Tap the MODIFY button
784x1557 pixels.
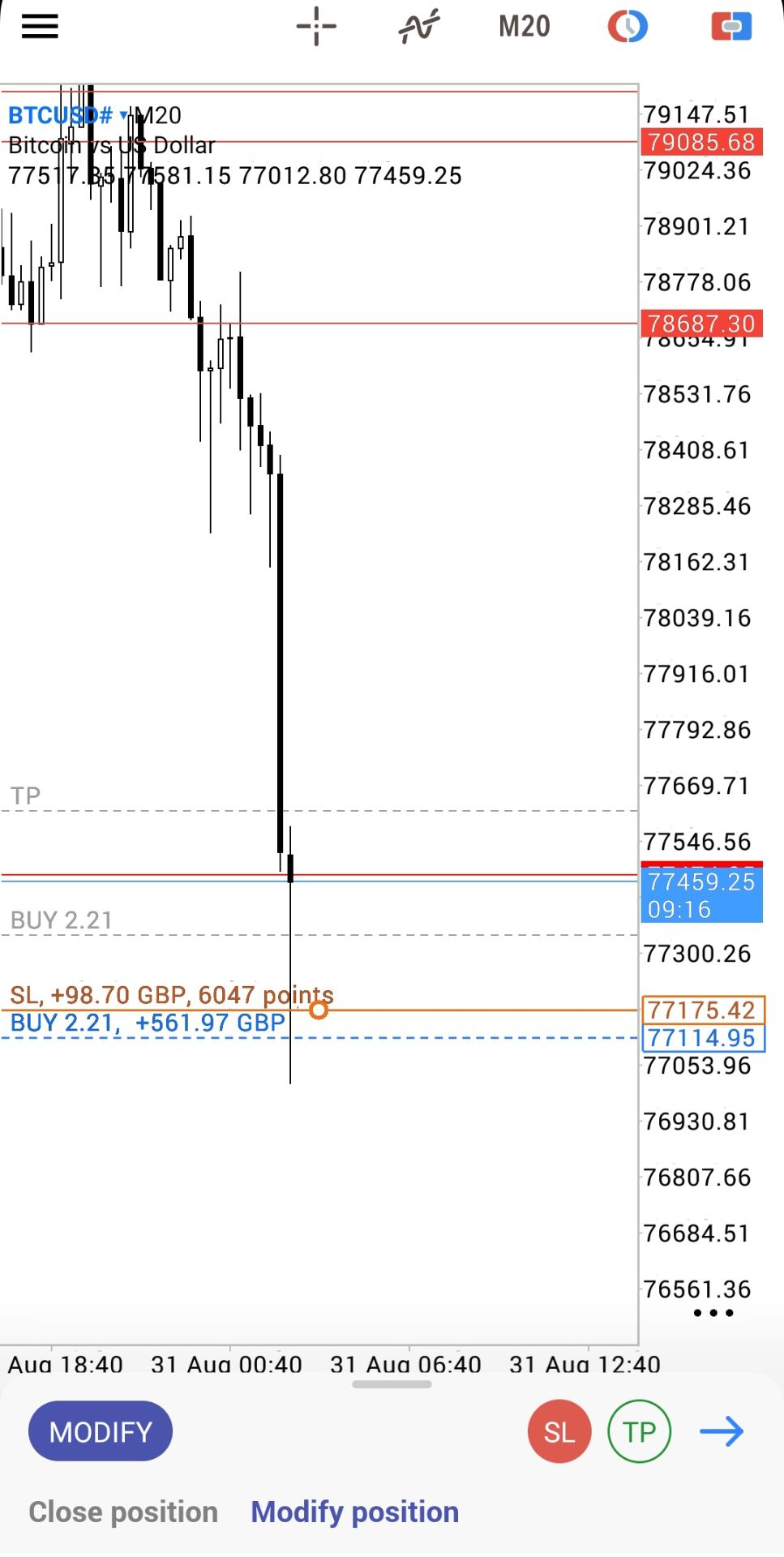pos(101,1431)
